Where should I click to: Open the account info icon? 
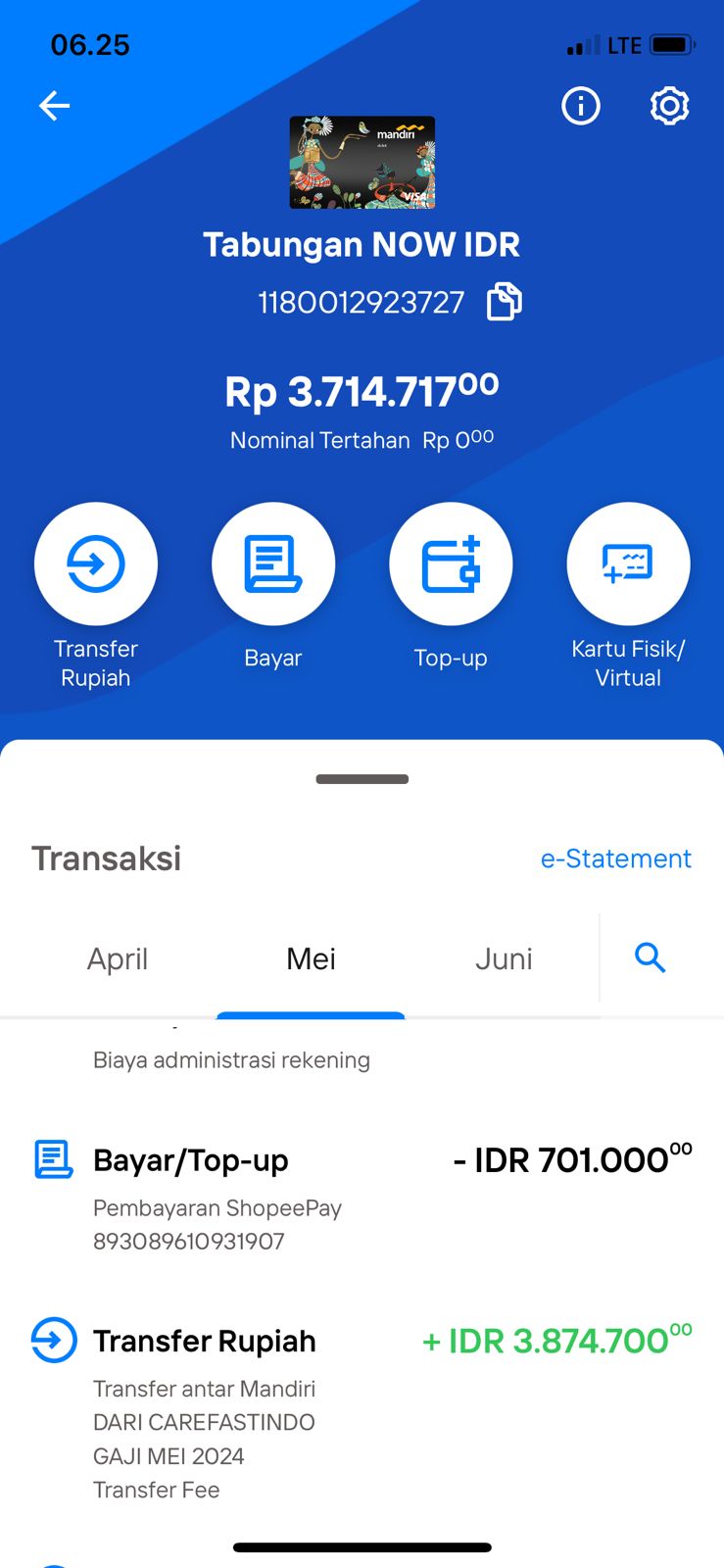(581, 106)
